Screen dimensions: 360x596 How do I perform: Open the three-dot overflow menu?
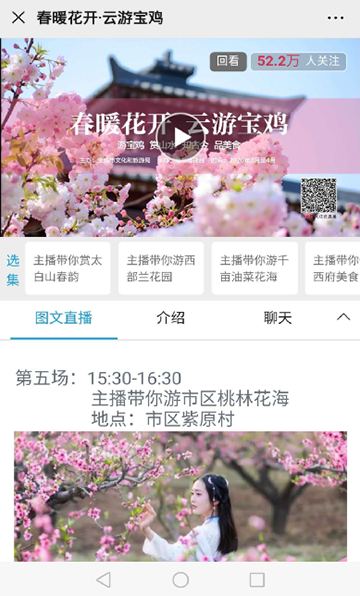click(x=335, y=17)
